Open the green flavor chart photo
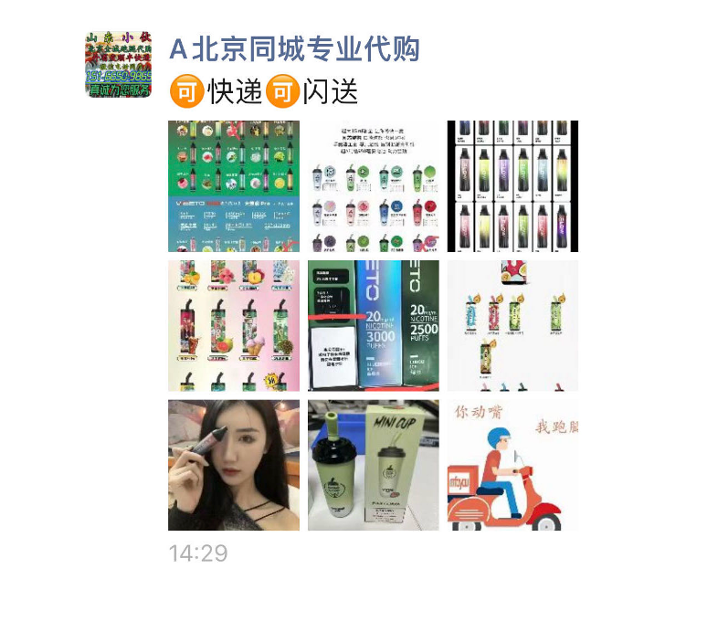 click(233, 186)
